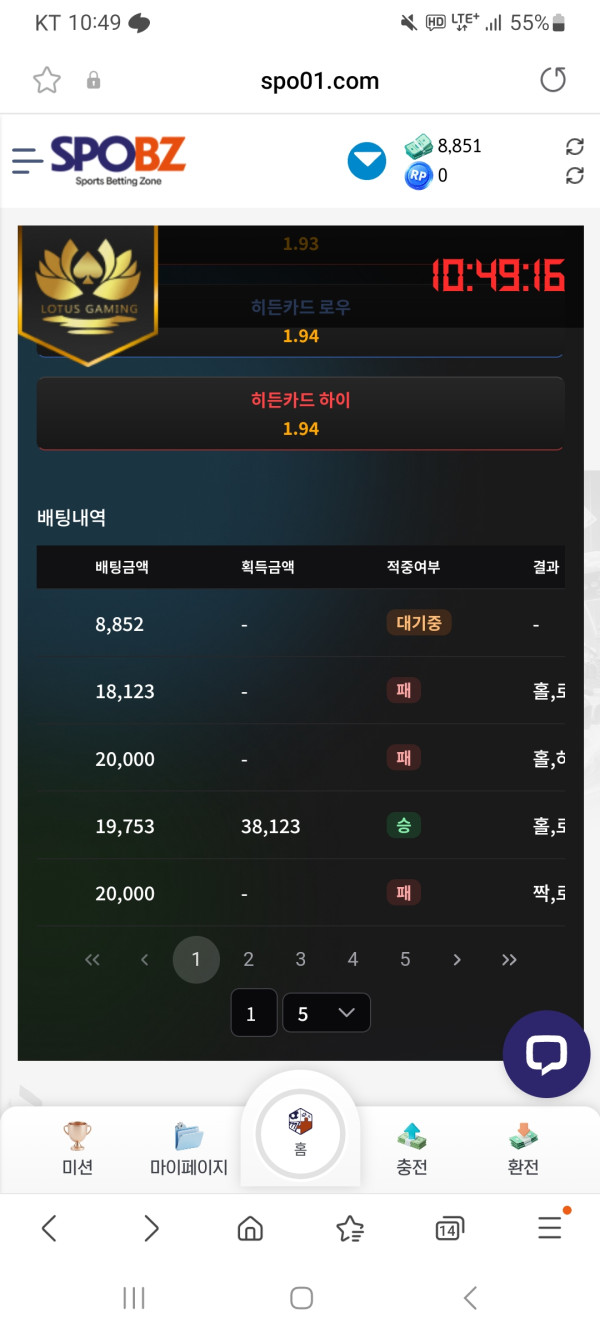Open the blue envelope messages icon
Viewport: 600px width, 1333px height.
(366, 161)
